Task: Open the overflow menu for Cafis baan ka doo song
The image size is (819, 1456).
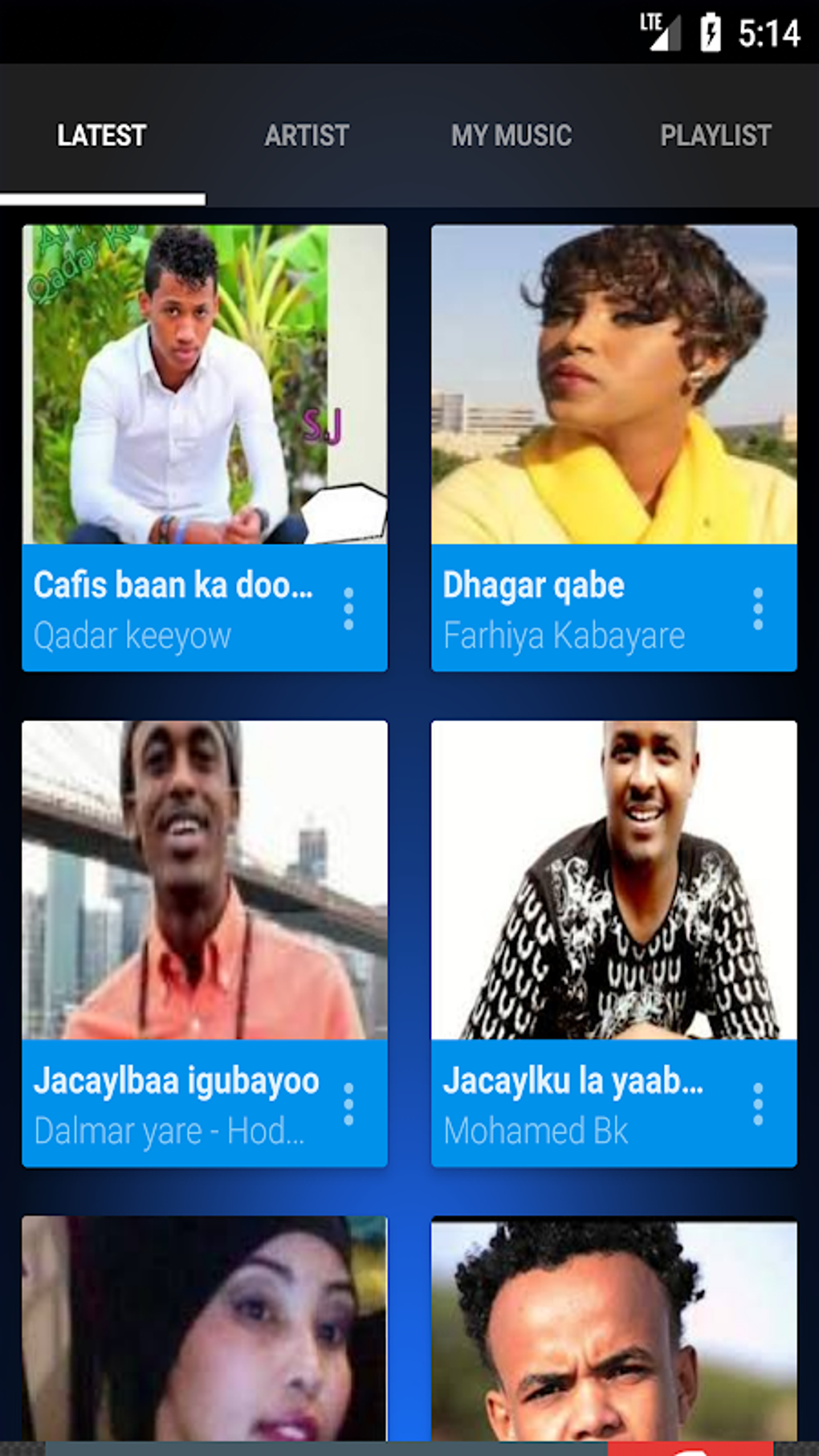Action: (x=348, y=610)
